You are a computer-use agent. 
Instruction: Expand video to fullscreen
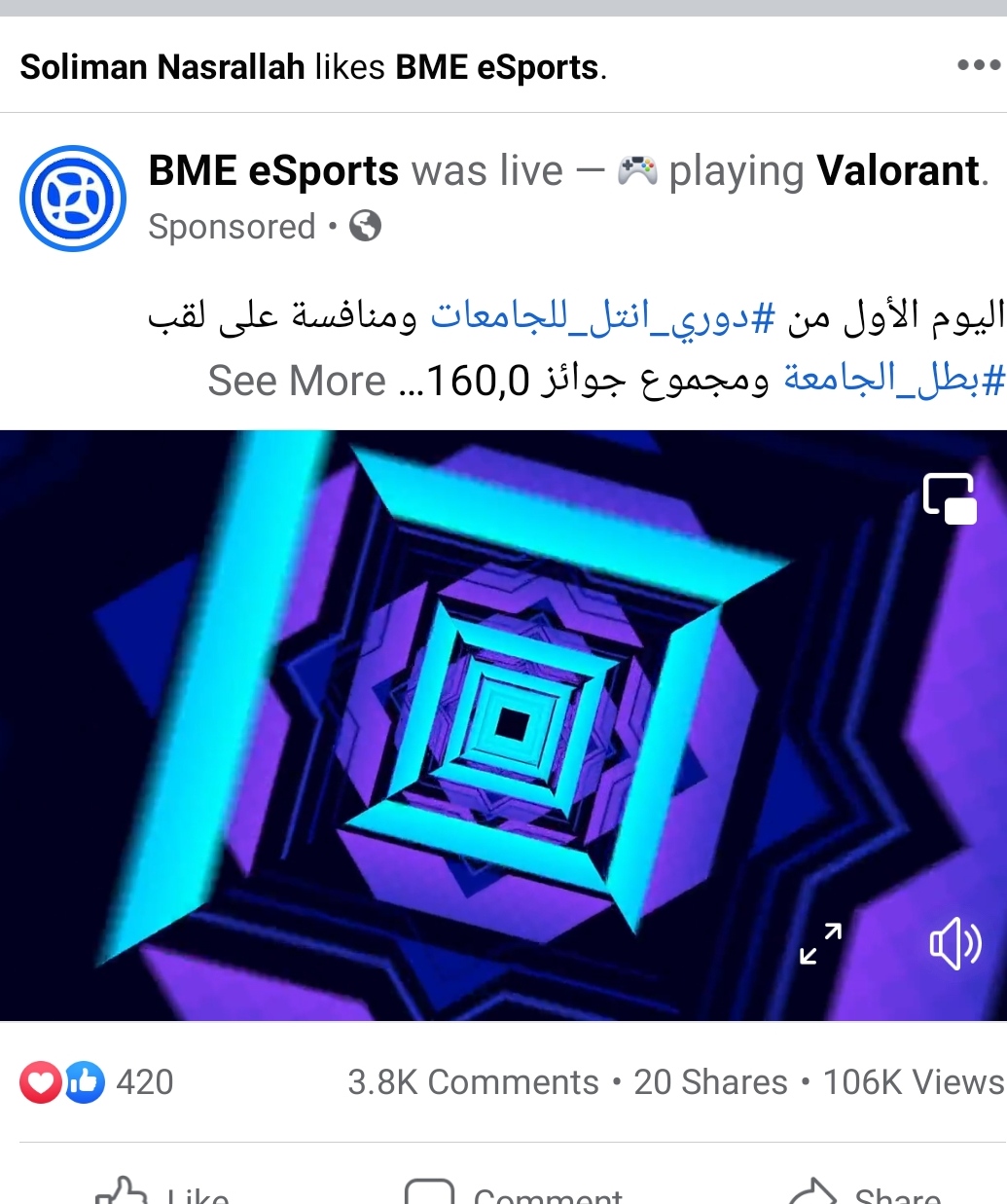[x=820, y=944]
